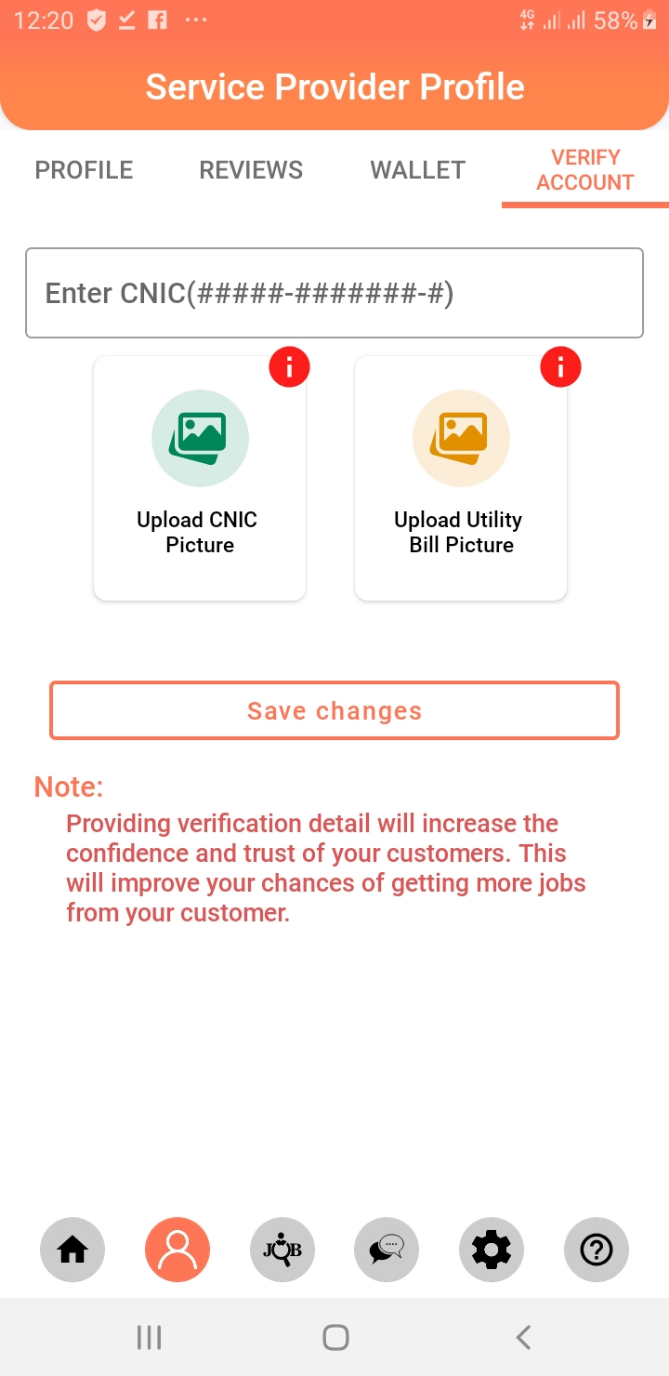The image size is (669, 1376).
Task: Switch to the Profile tab
Action: tap(84, 170)
